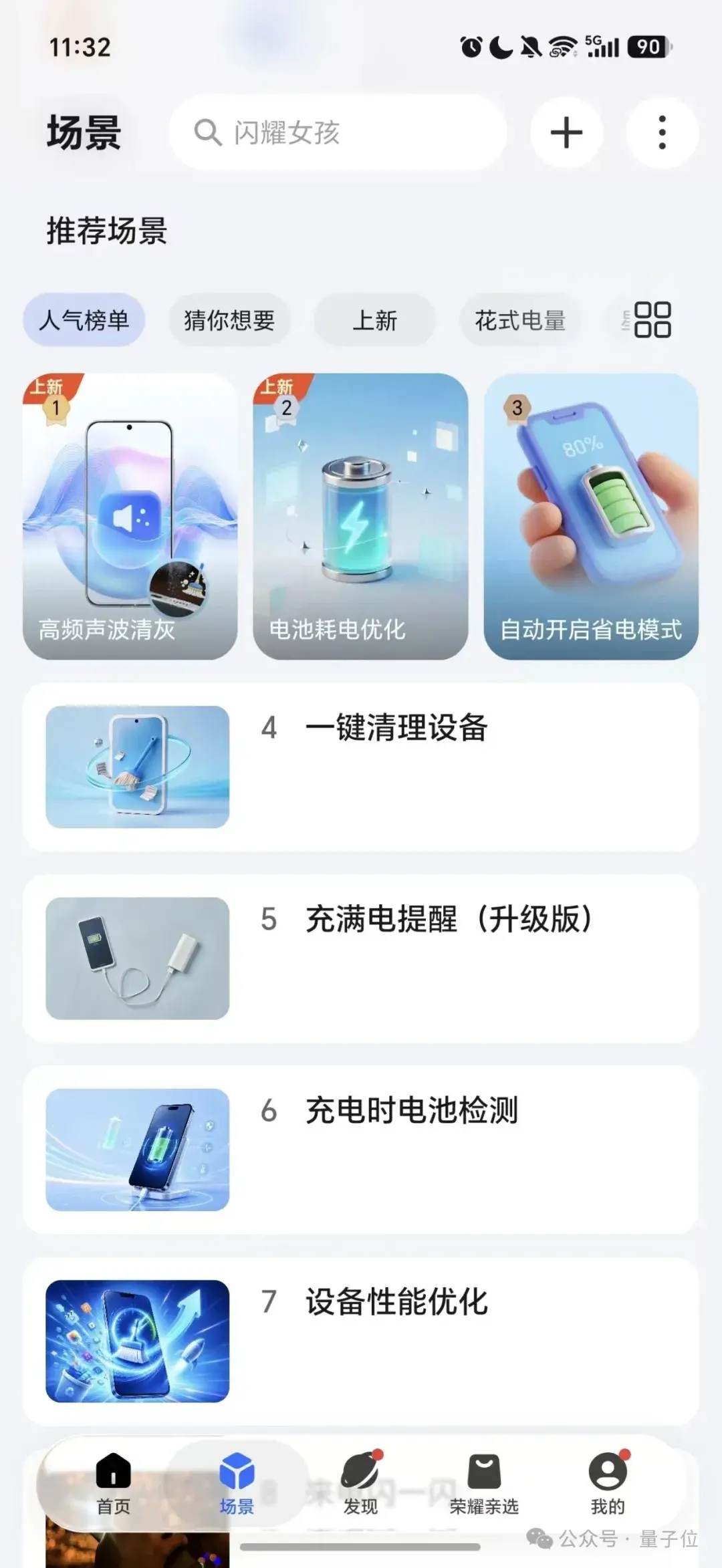The height and width of the screenshot is (1568, 722).
Task: Tap the 场景 tab in bottom navigation
Action: pyautogui.click(x=237, y=1483)
